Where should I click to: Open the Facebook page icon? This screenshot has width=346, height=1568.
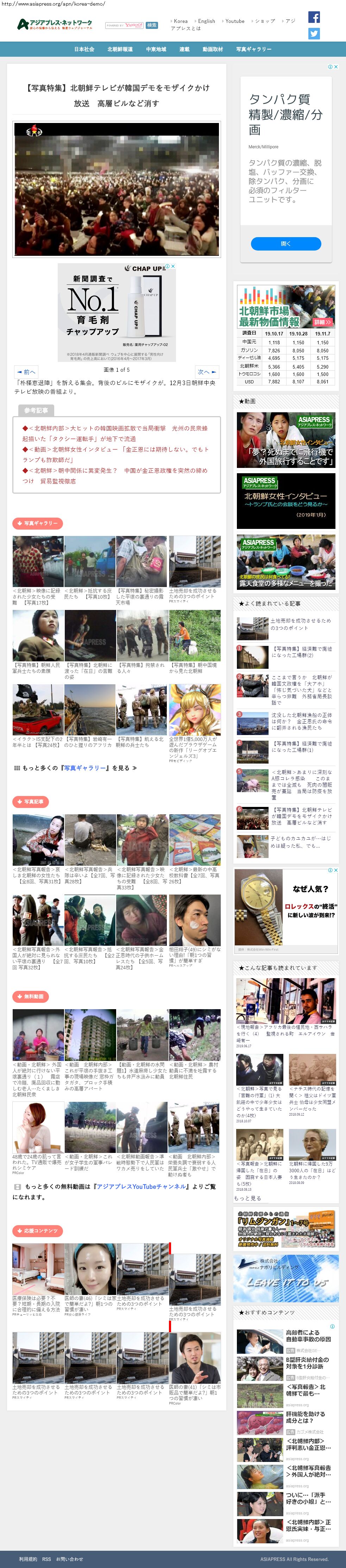(314, 17)
